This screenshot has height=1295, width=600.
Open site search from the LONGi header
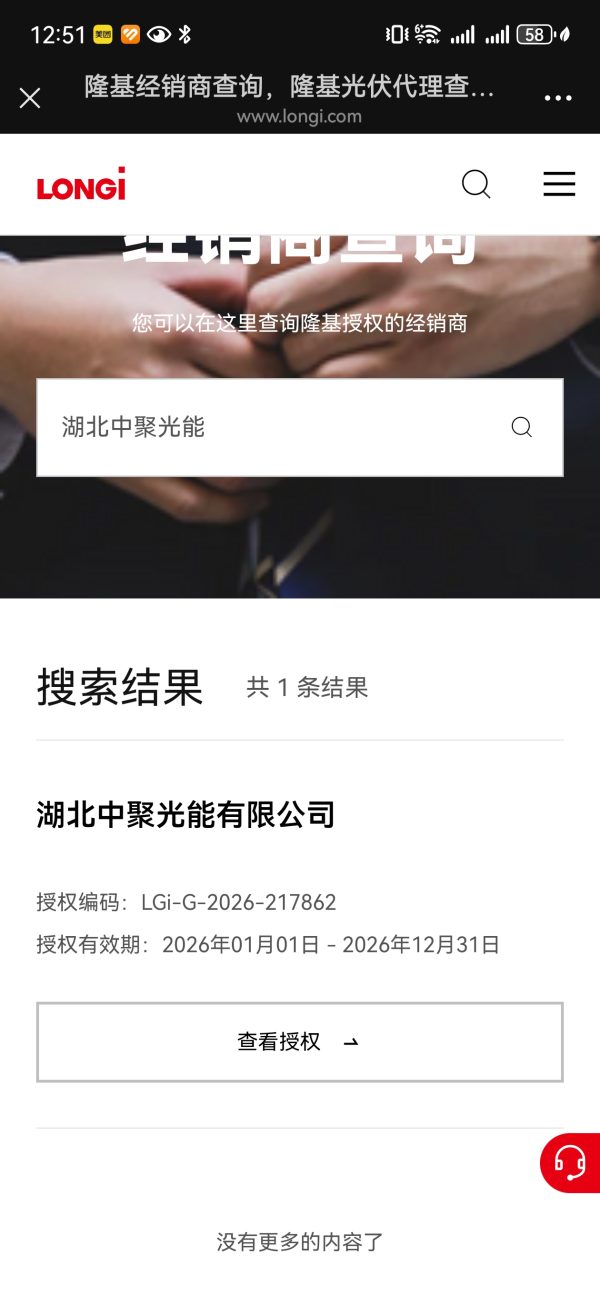point(476,184)
